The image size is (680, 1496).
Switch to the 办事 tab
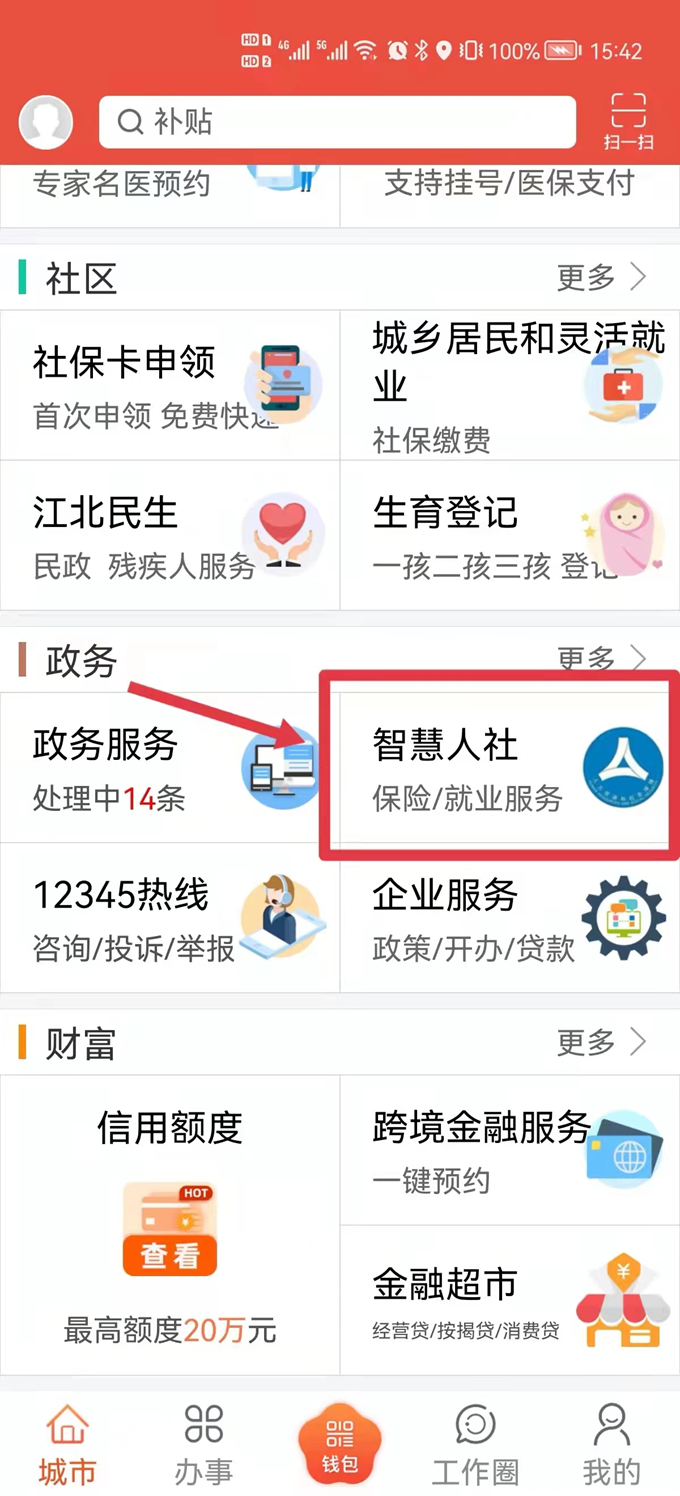click(x=204, y=1443)
